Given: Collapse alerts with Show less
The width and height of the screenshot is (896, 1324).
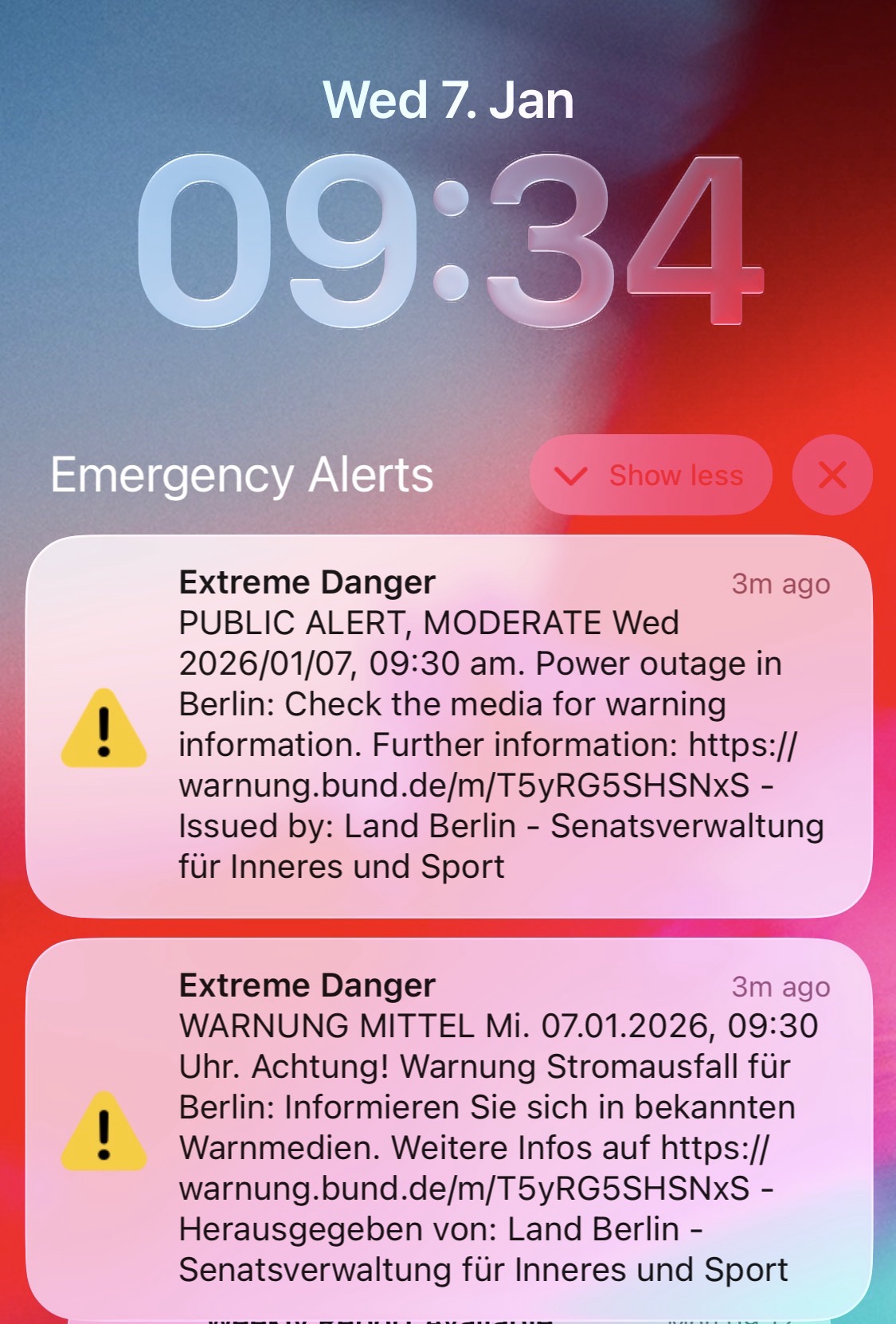Looking at the screenshot, I should point(651,476).
